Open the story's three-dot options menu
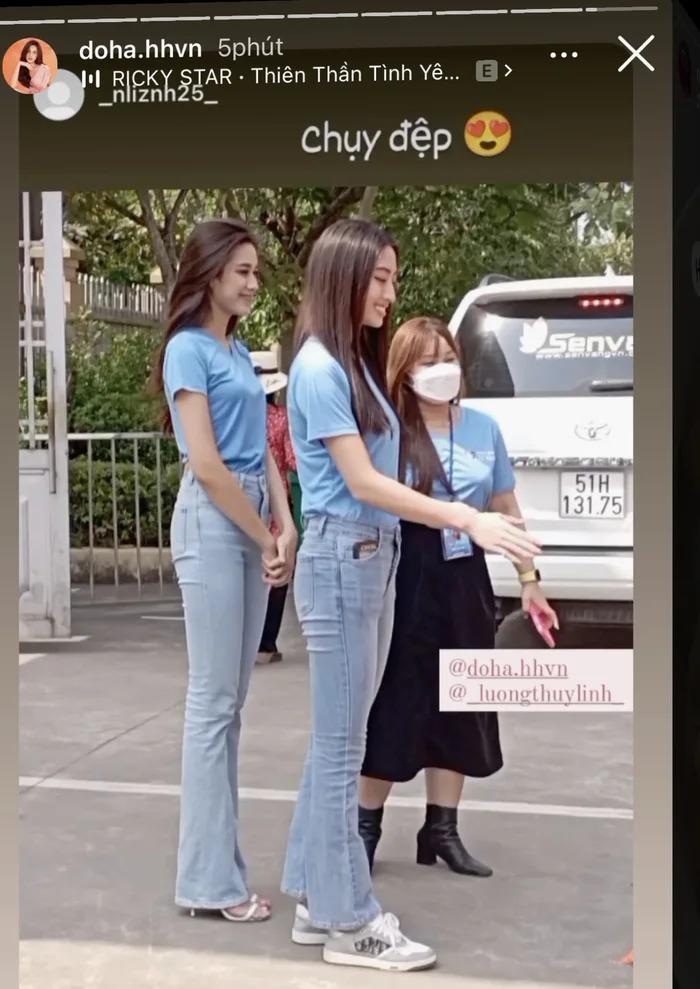The width and height of the screenshot is (700, 989). pos(564,55)
